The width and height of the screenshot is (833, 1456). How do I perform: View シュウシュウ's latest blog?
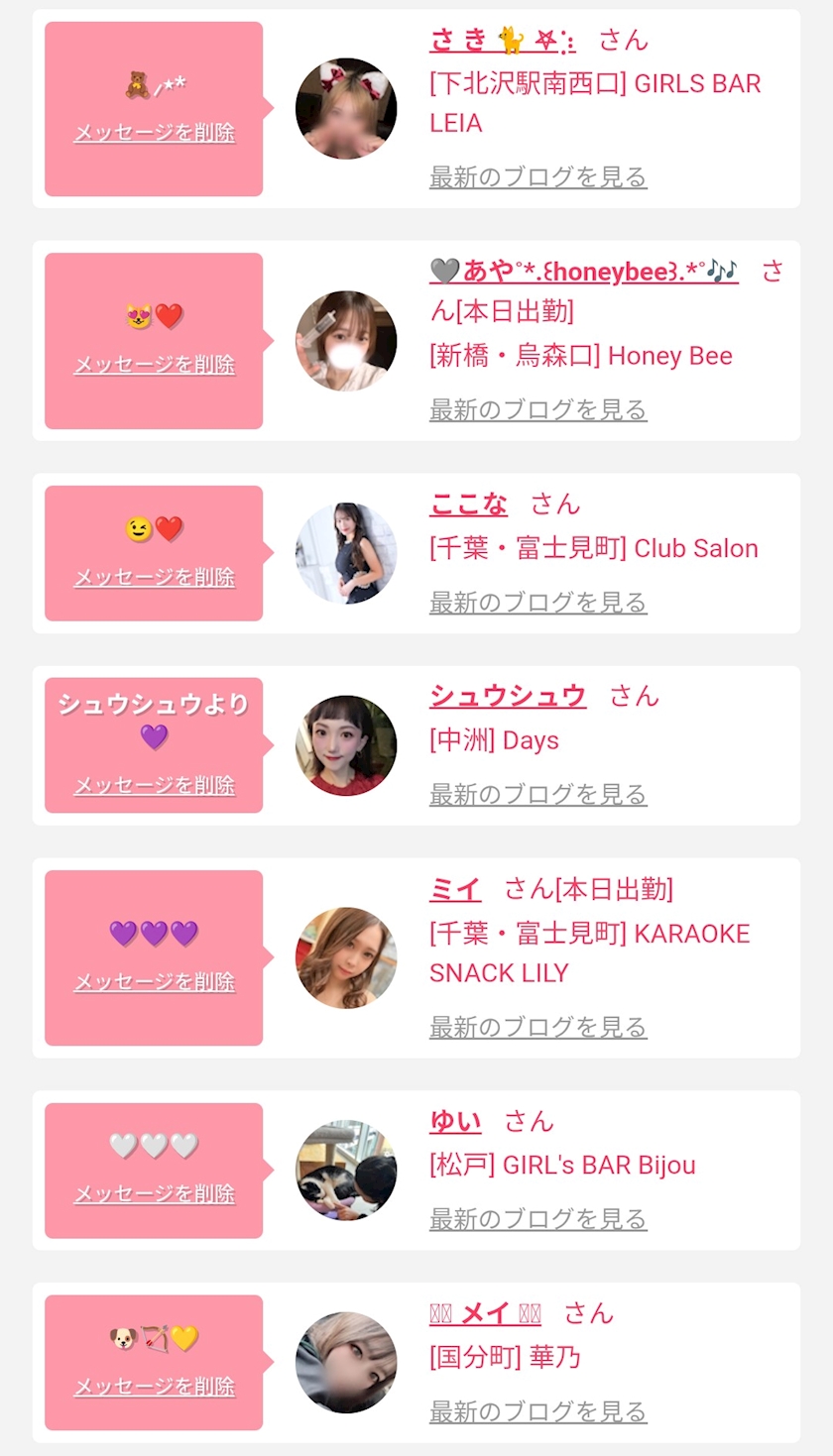coord(537,794)
